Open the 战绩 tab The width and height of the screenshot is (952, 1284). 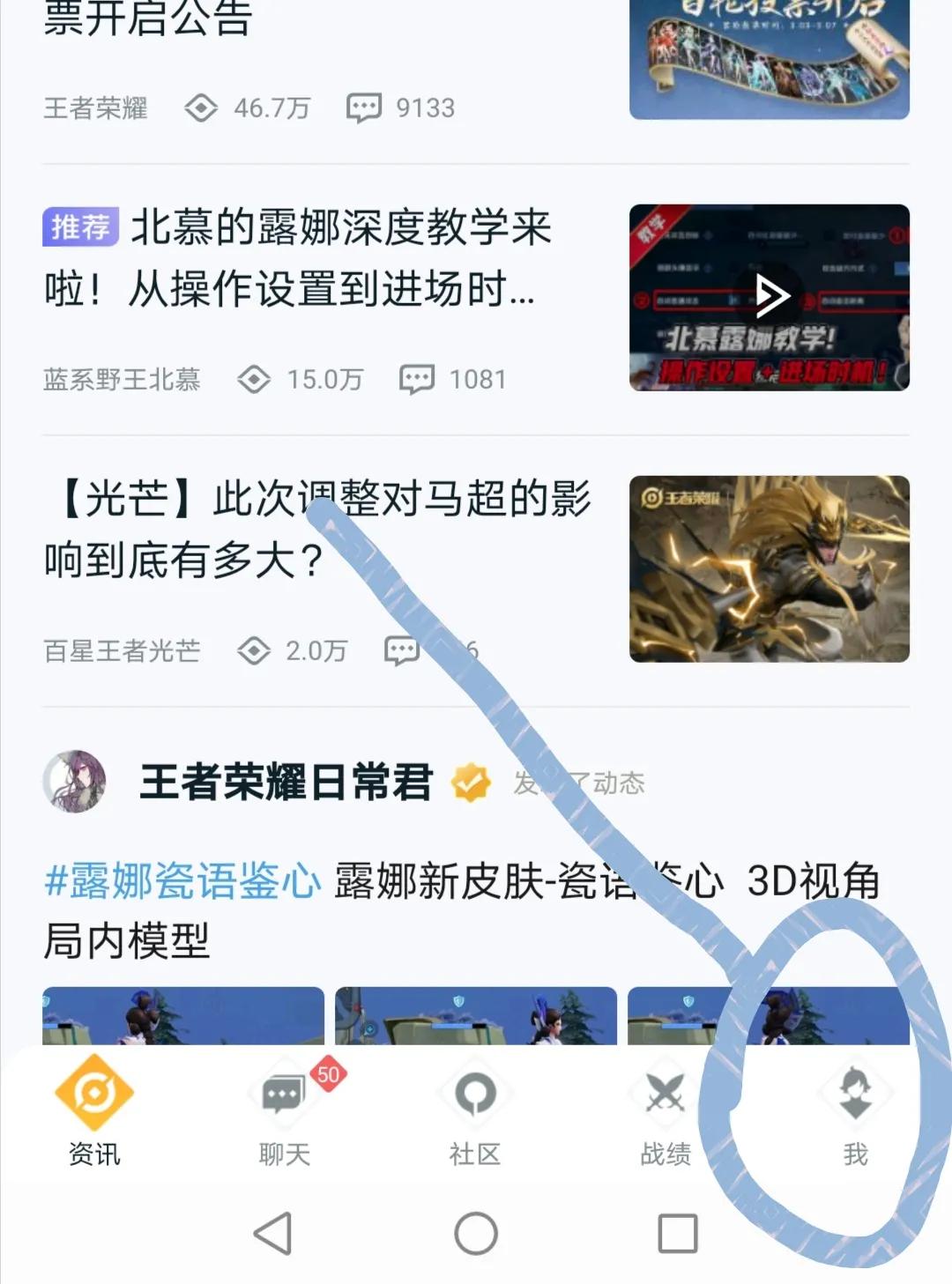[x=666, y=1110]
